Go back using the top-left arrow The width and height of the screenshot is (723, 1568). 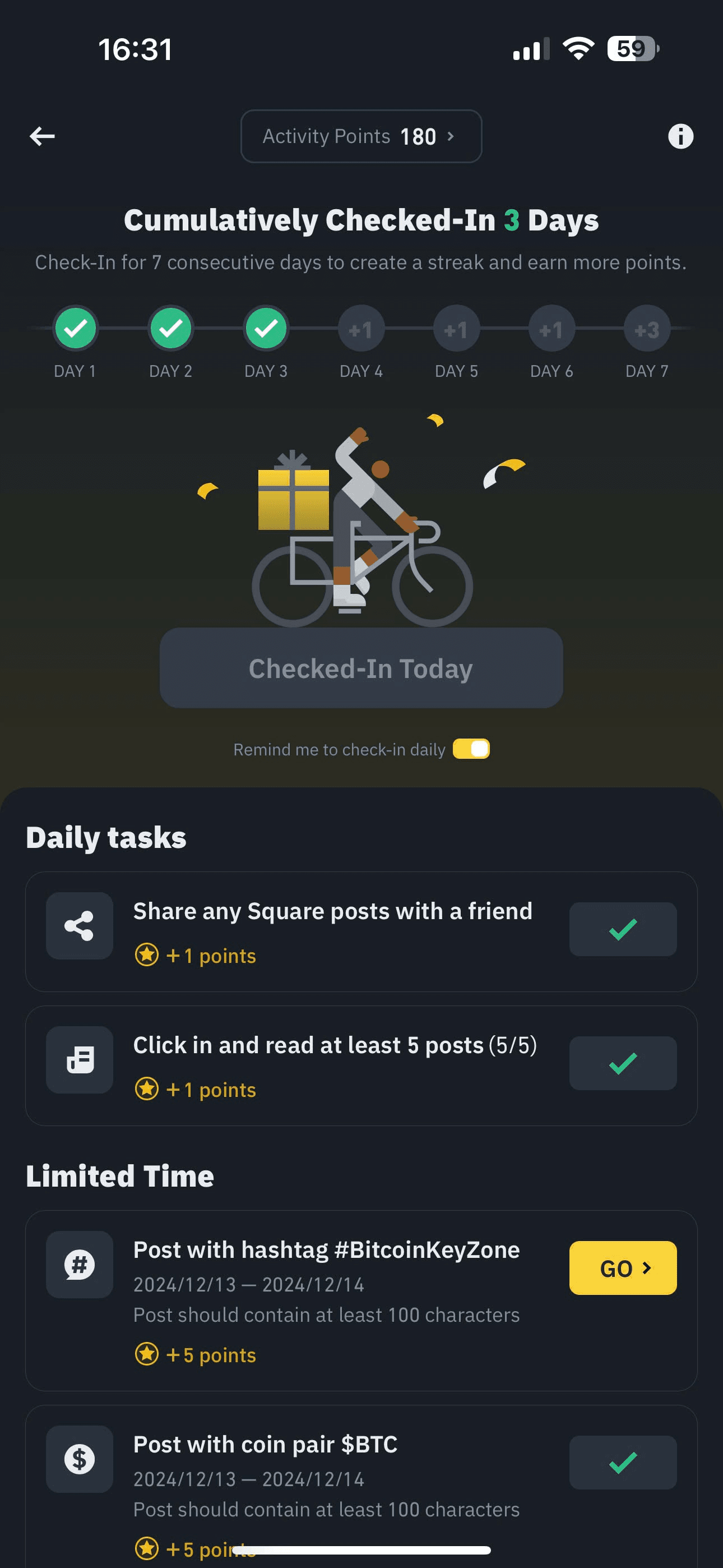(42, 136)
